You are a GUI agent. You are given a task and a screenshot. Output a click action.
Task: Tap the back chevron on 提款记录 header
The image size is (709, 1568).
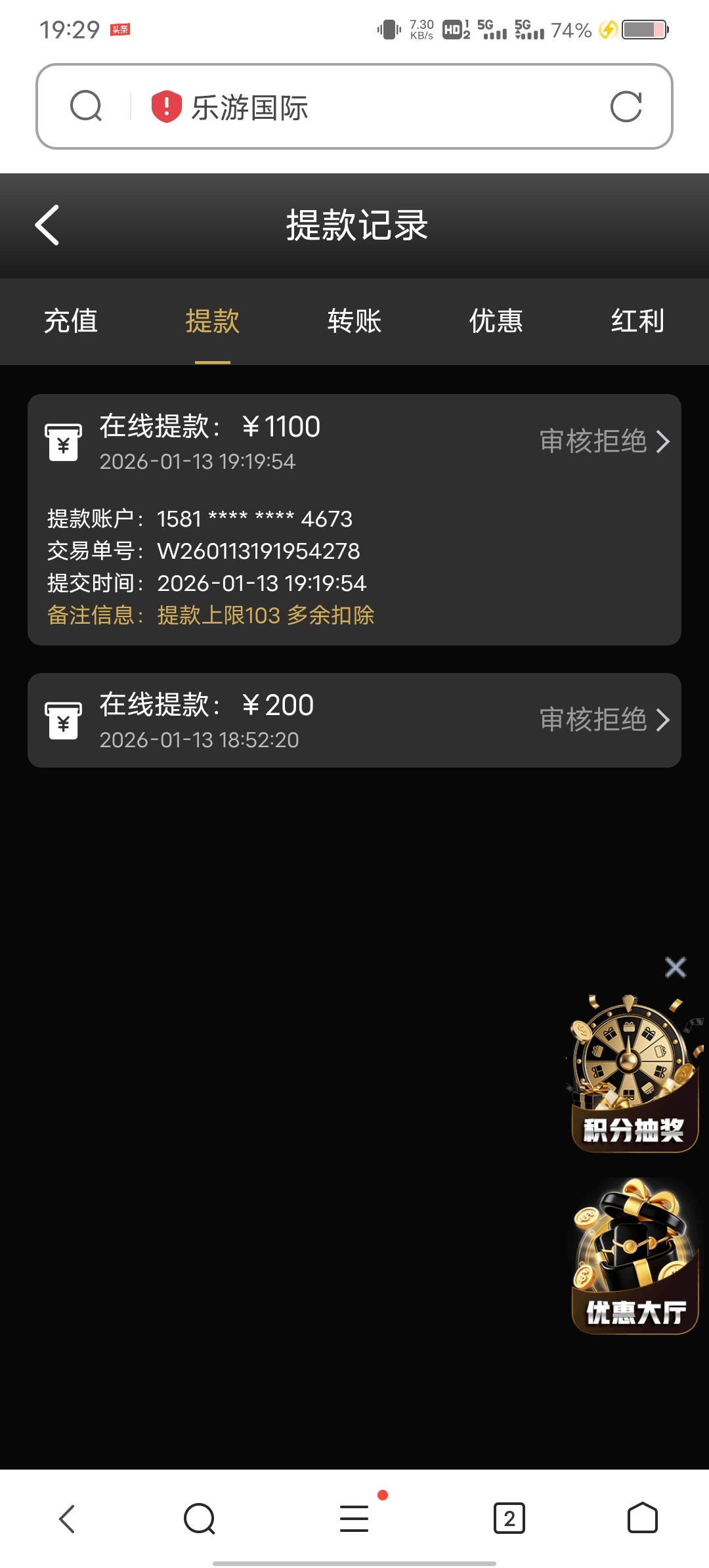coord(47,225)
